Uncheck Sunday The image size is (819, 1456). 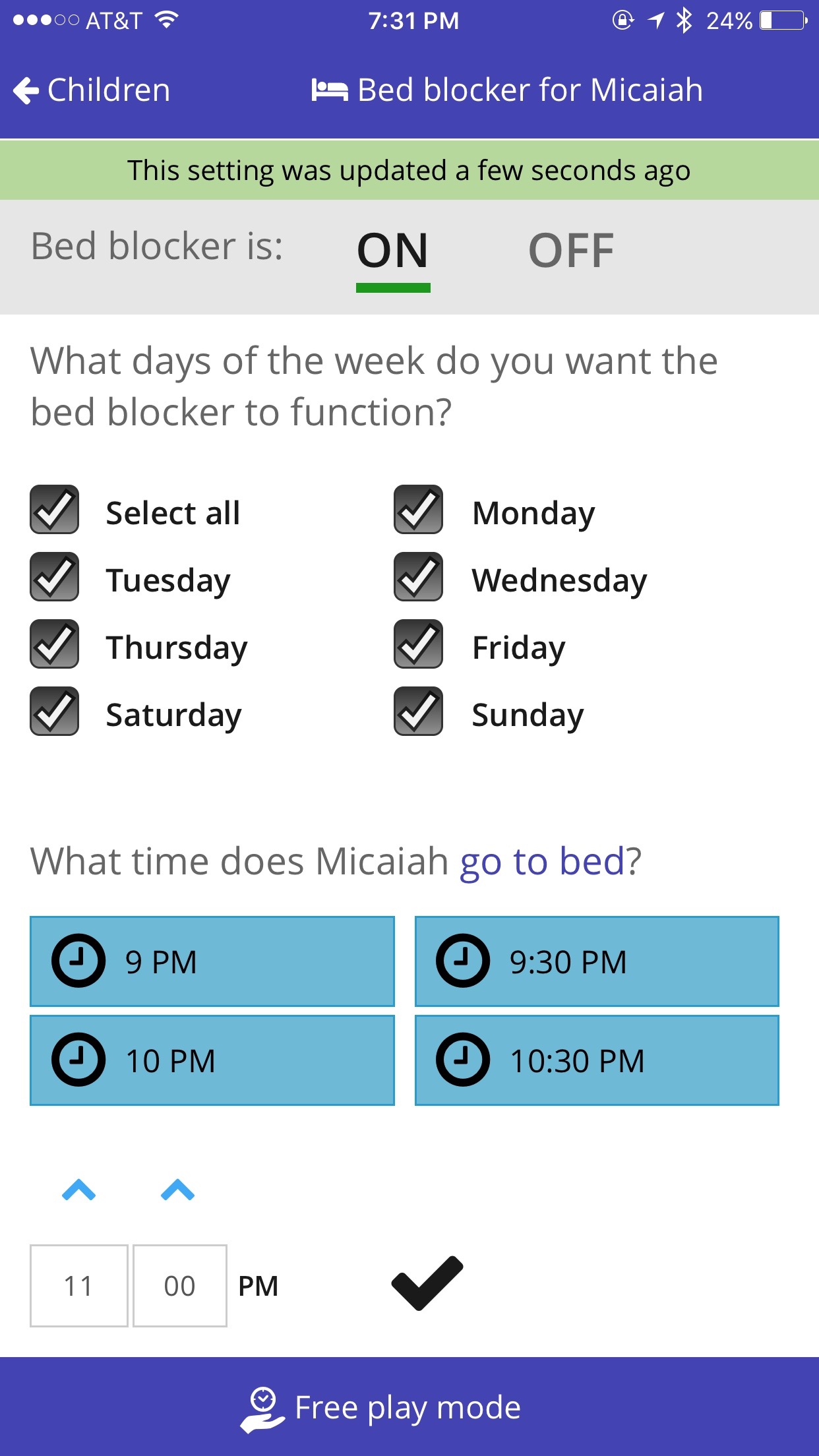pos(418,712)
